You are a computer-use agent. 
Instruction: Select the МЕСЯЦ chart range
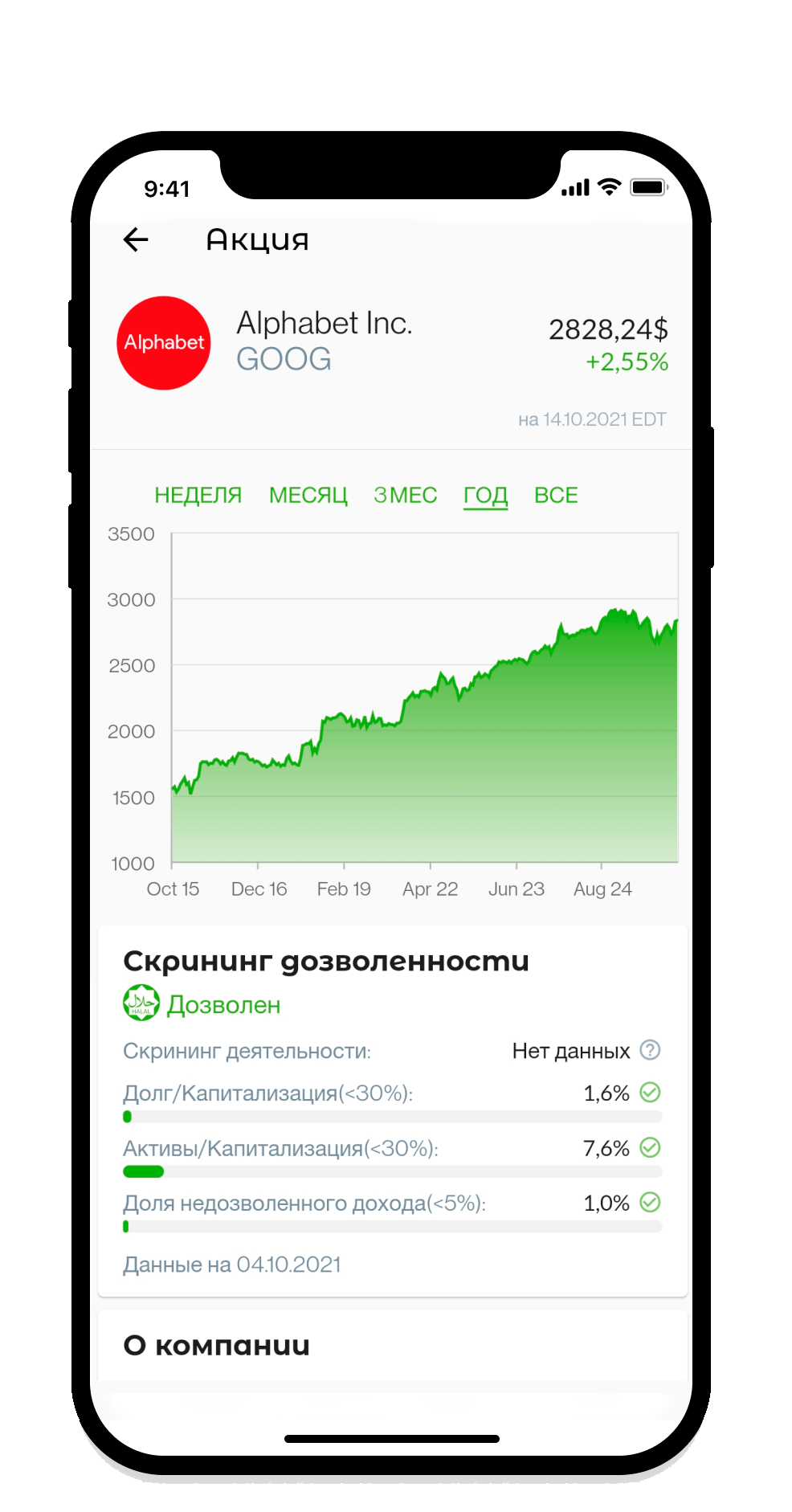pos(308,495)
